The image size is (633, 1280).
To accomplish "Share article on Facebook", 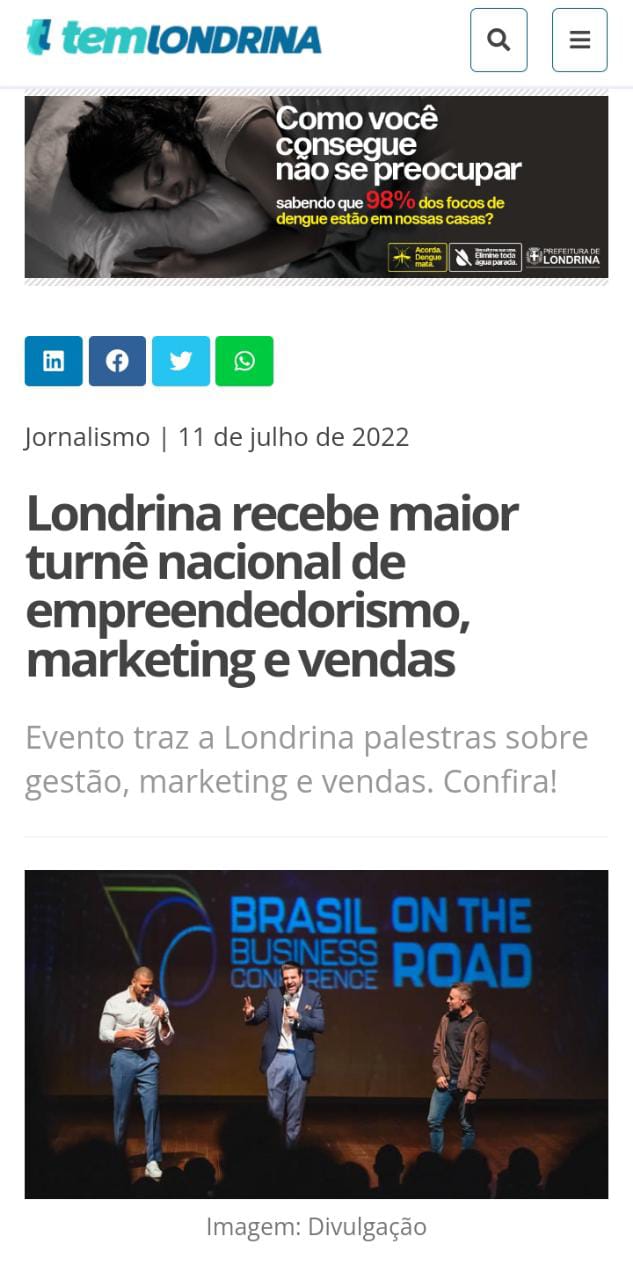I will pos(117,361).
